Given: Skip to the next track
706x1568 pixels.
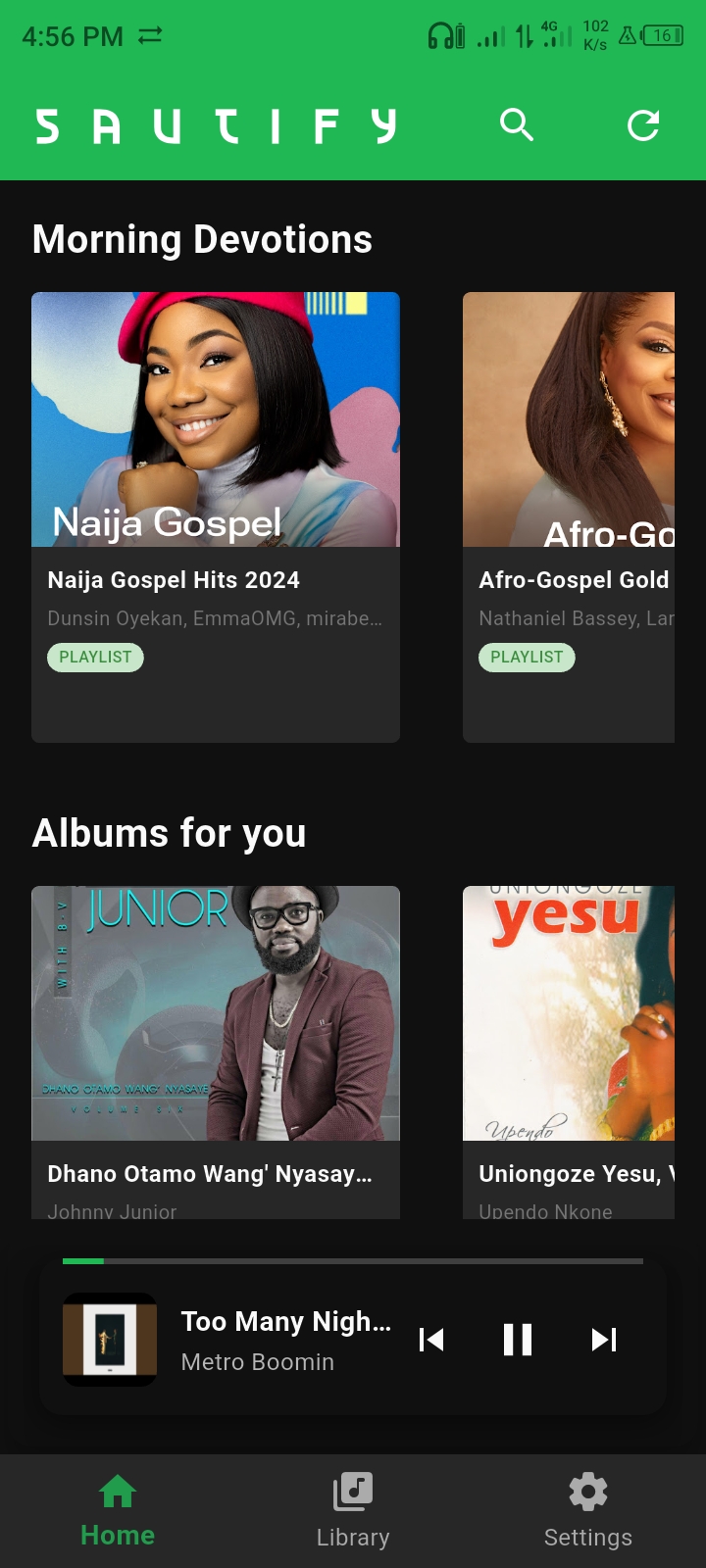Looking at the screenshot, I should (x=604, y=1340).
